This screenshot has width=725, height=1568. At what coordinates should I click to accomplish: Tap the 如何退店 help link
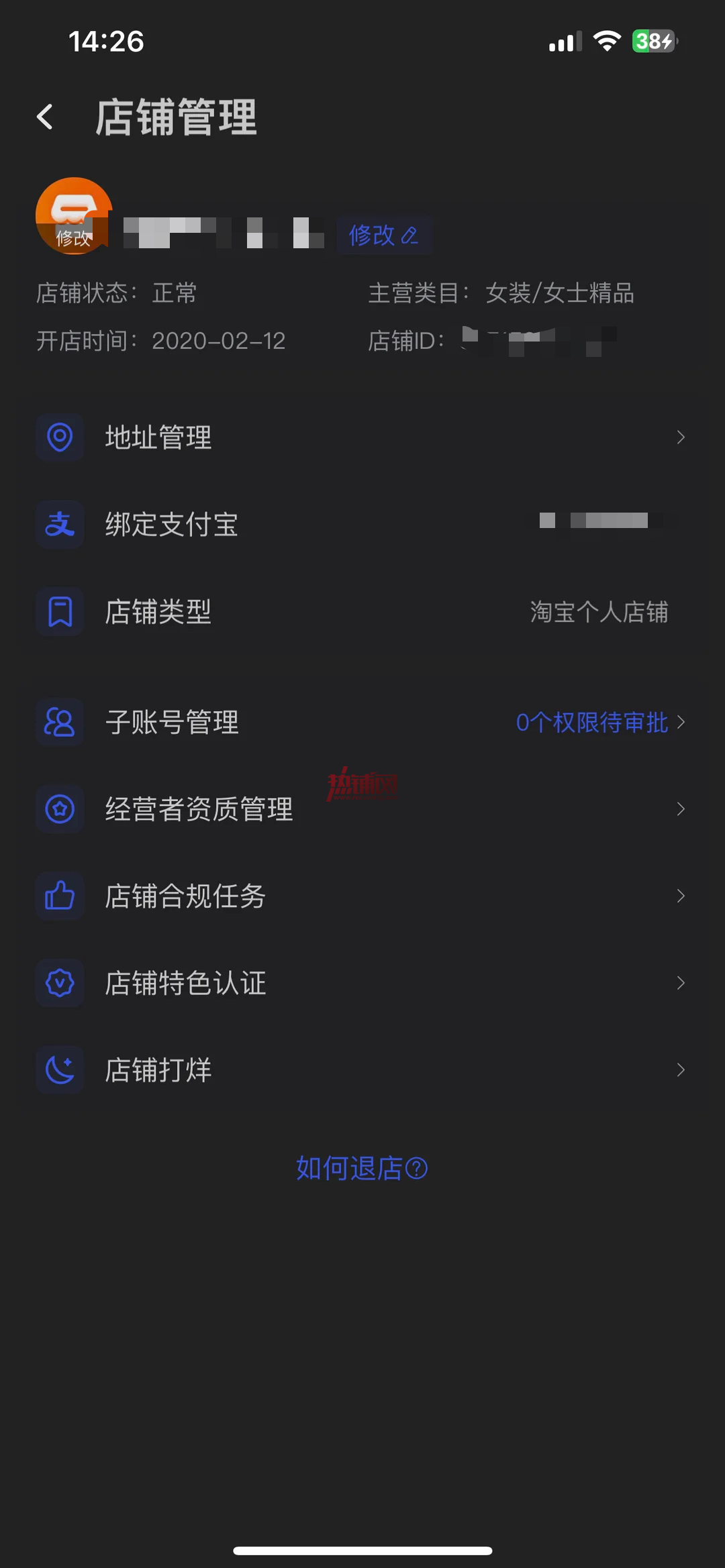point(362,1169)
